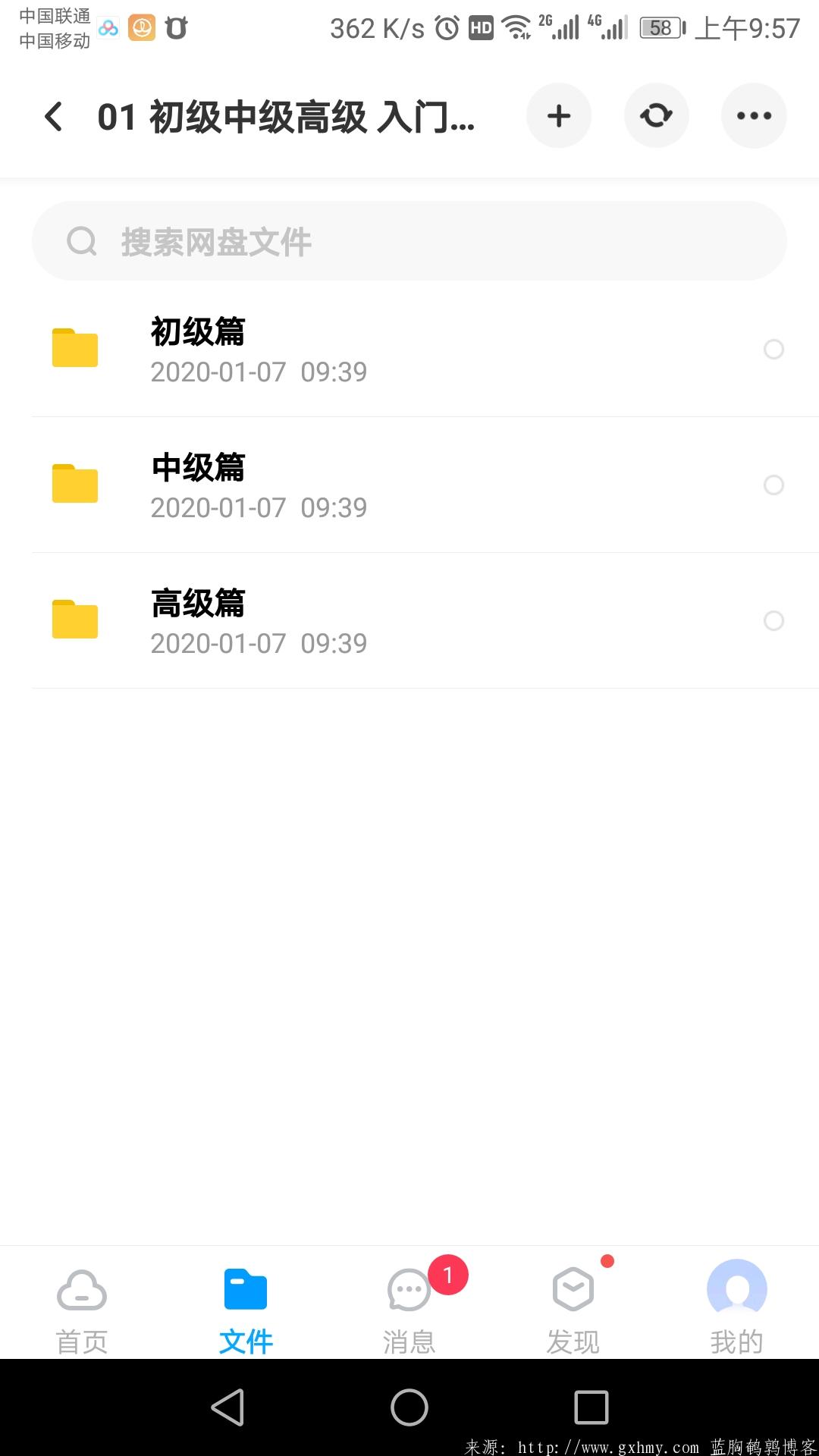Image resolution: width=819 pixels, height=1456 pixels.
Task: Open the transfer list icon
Action: (x=656, y=116)
